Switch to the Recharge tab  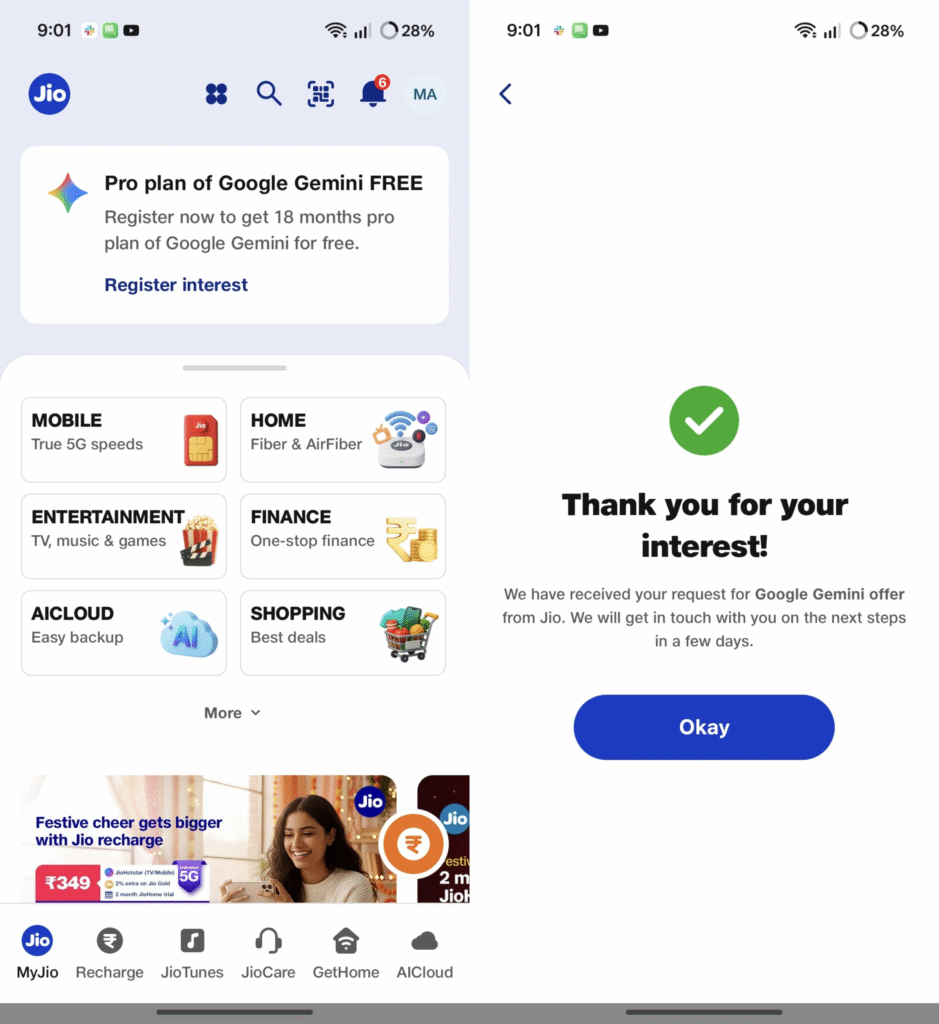tap(110, 953)
